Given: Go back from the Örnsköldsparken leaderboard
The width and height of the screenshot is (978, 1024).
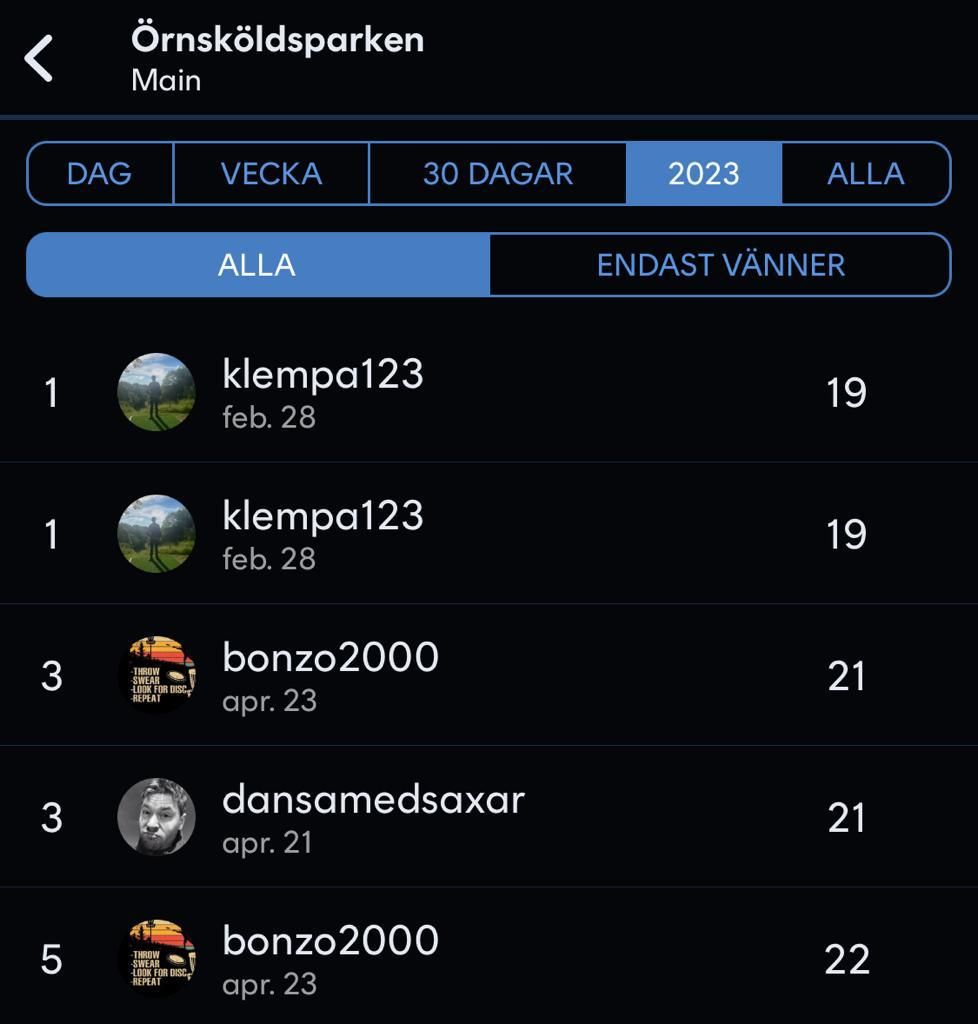Looking at the screenshot, I should [x=39, y=58].
